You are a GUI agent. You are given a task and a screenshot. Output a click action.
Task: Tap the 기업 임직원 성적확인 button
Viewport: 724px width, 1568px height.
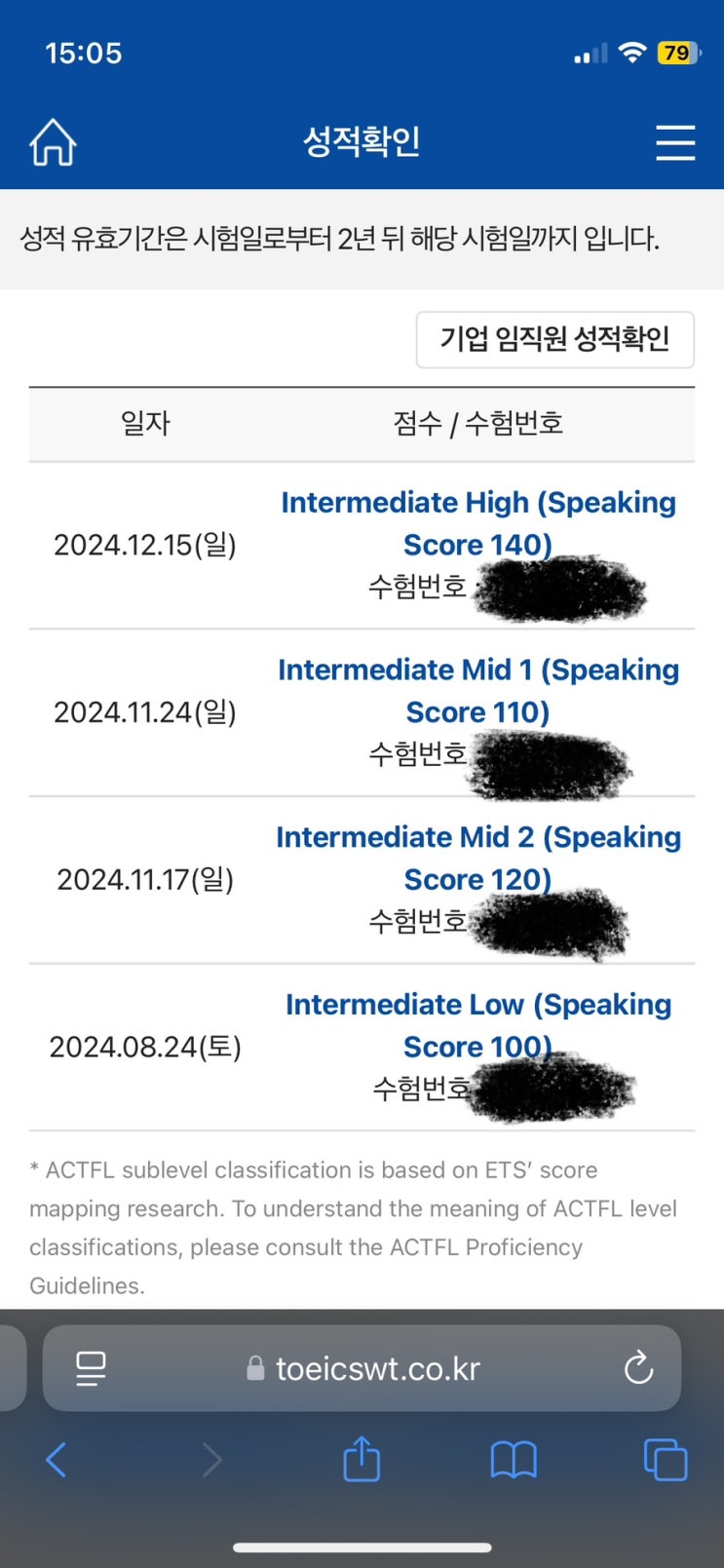(554, 339)
